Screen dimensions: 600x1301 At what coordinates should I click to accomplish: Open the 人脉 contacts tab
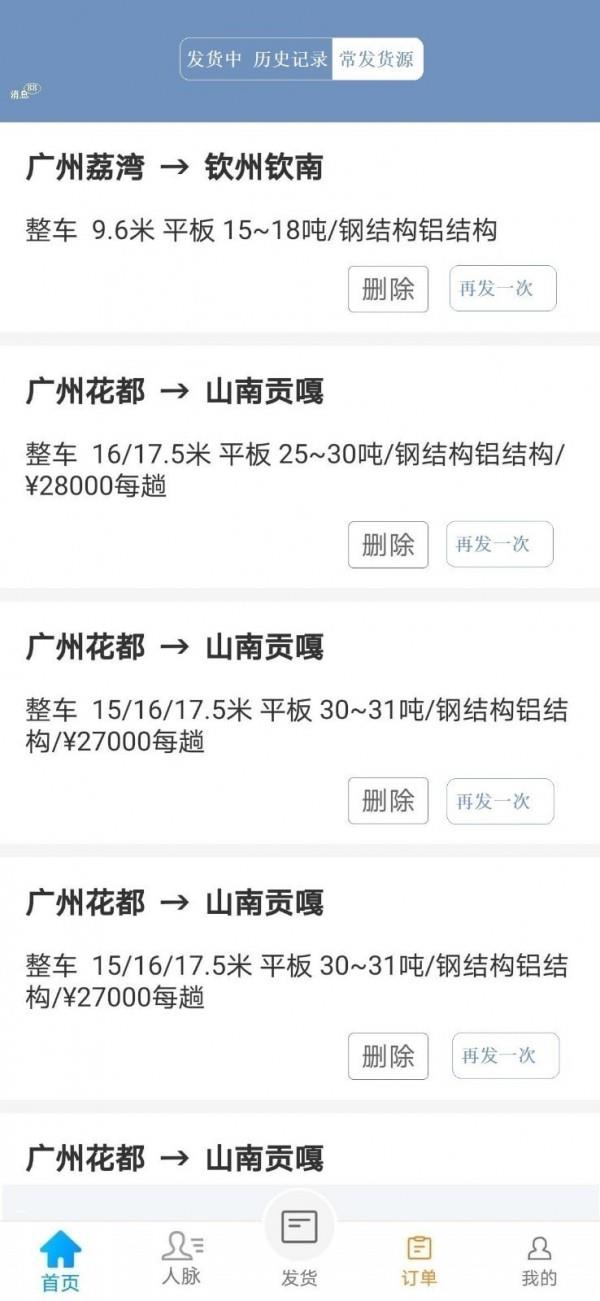pyautogui.click(x=181, y=1259)
